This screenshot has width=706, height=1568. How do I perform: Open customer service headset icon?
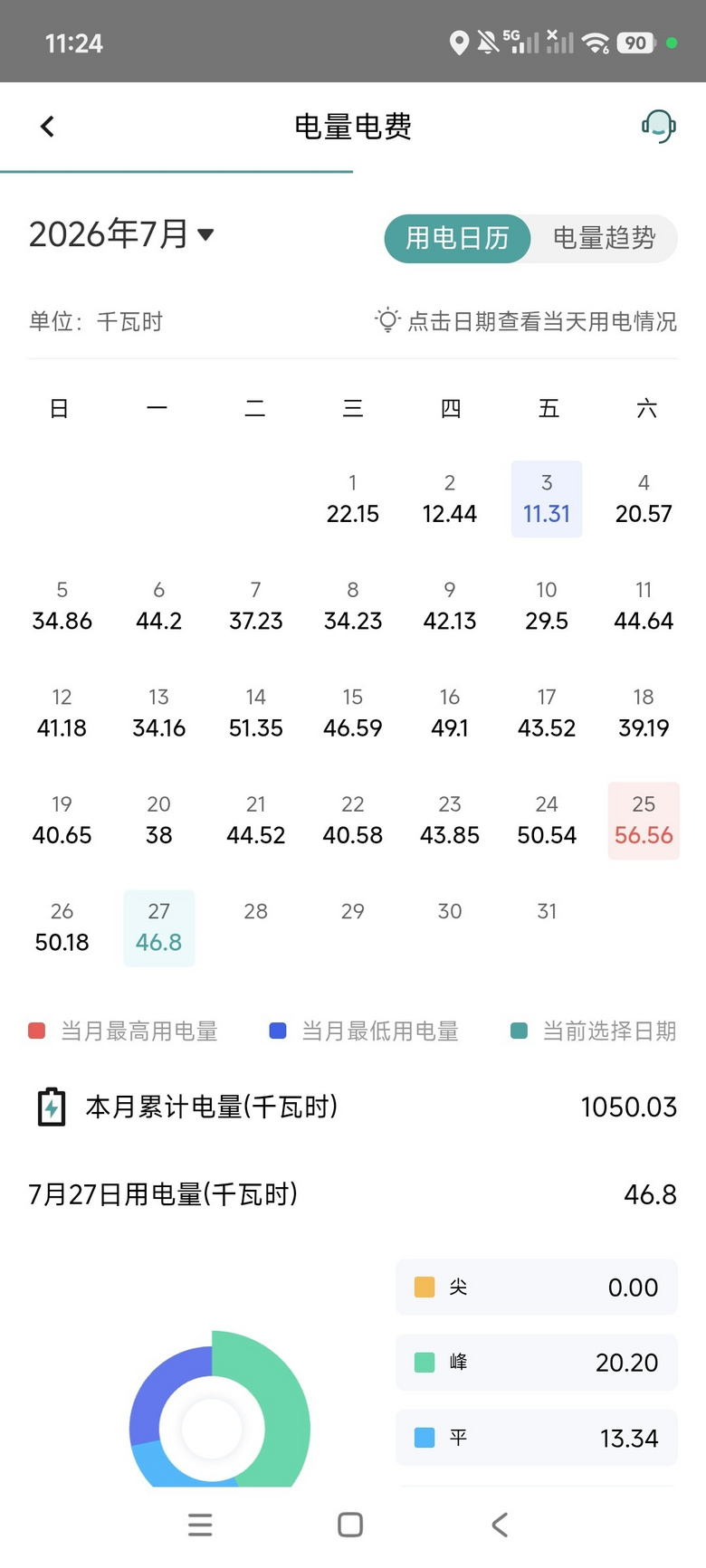coord(659,127)
